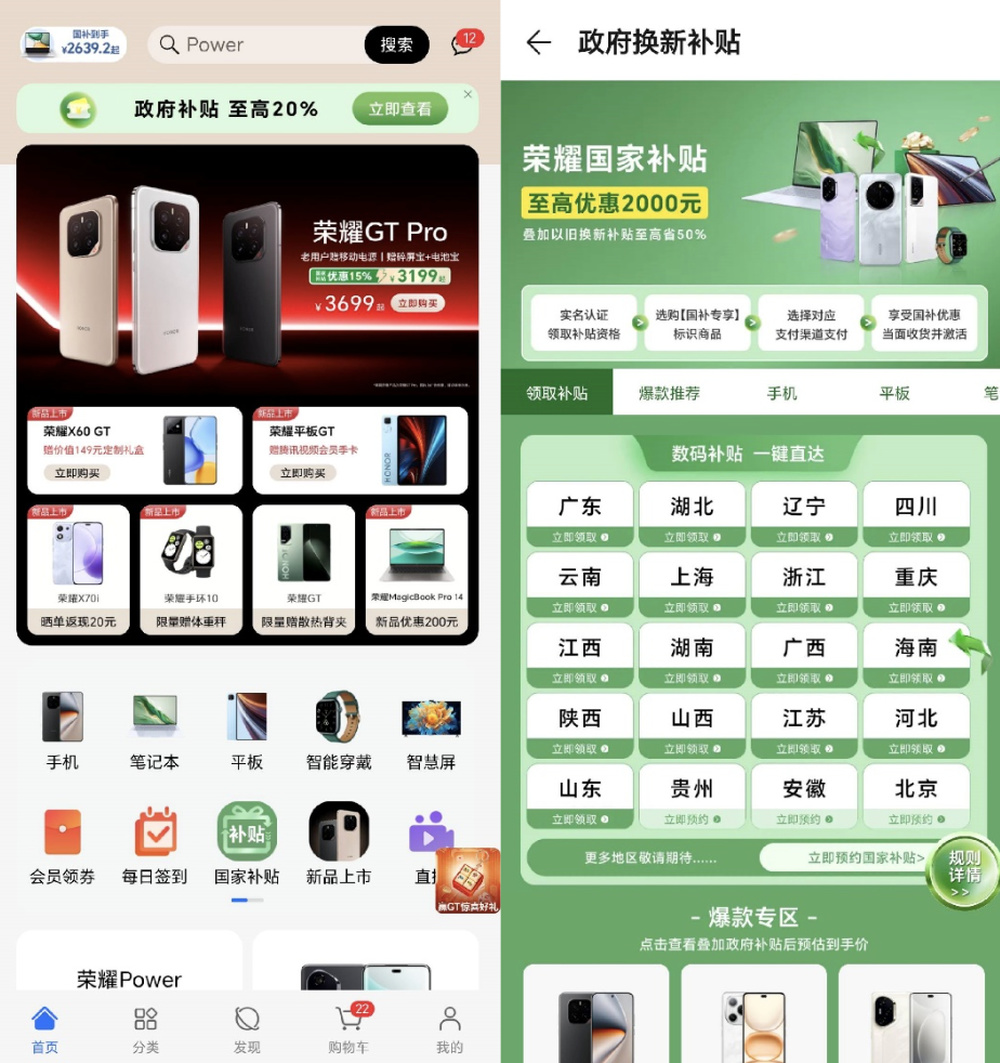Screen dimensions: 1000x1063
Task: Tap 立即购买 on the 荣耀GT Pro banner
Action: pyautogui.click(x=417, y=302)
